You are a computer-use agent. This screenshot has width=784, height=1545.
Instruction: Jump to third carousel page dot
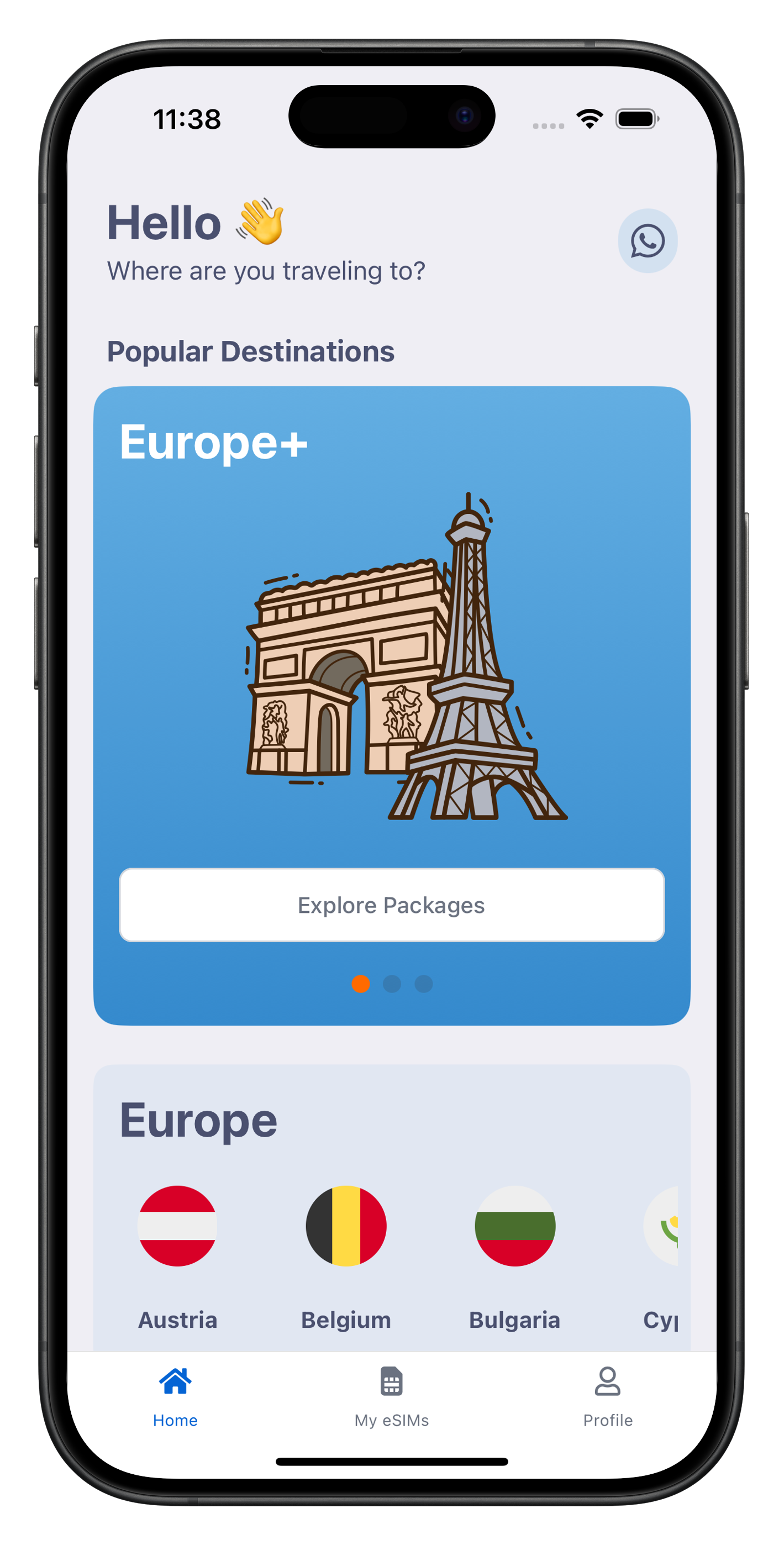[423, 984]
